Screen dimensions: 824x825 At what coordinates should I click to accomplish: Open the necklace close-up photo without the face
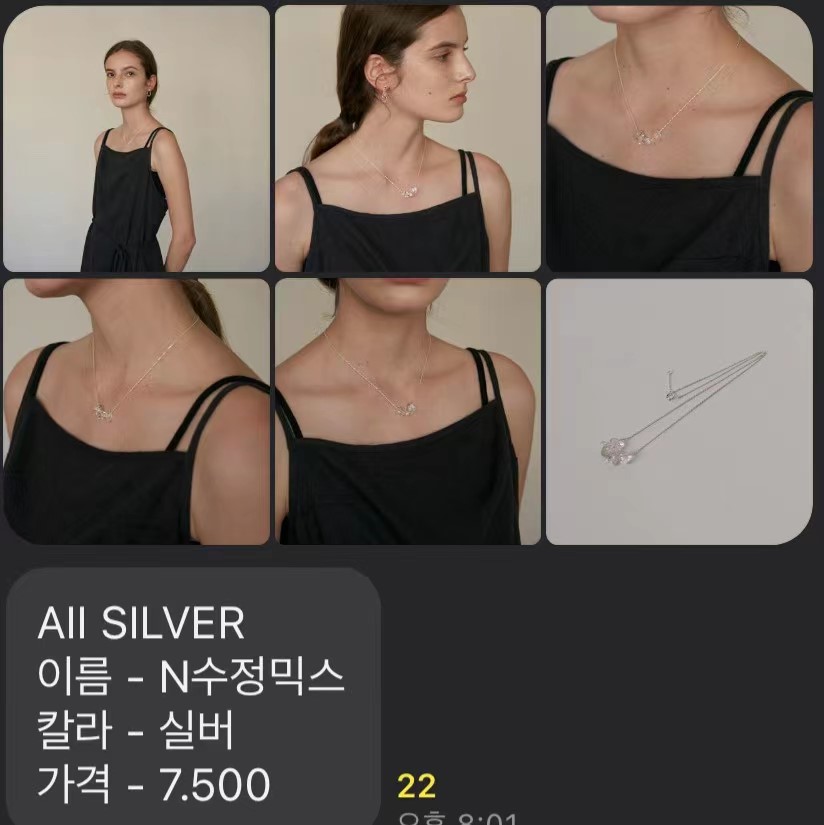pyautogui.click(x=679, y=139)
